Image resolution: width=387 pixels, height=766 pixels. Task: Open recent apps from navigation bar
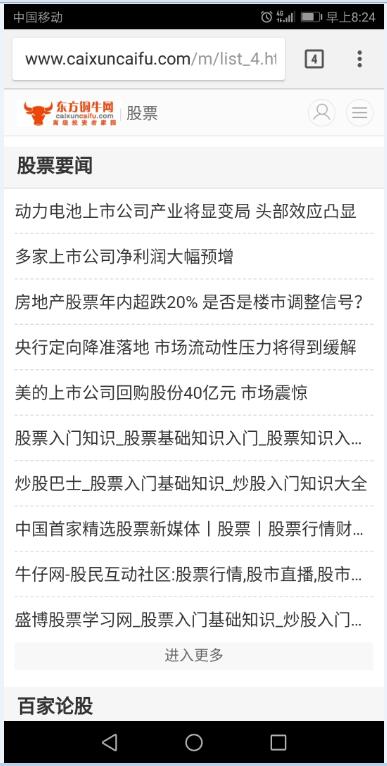click(x=278, y=743)
